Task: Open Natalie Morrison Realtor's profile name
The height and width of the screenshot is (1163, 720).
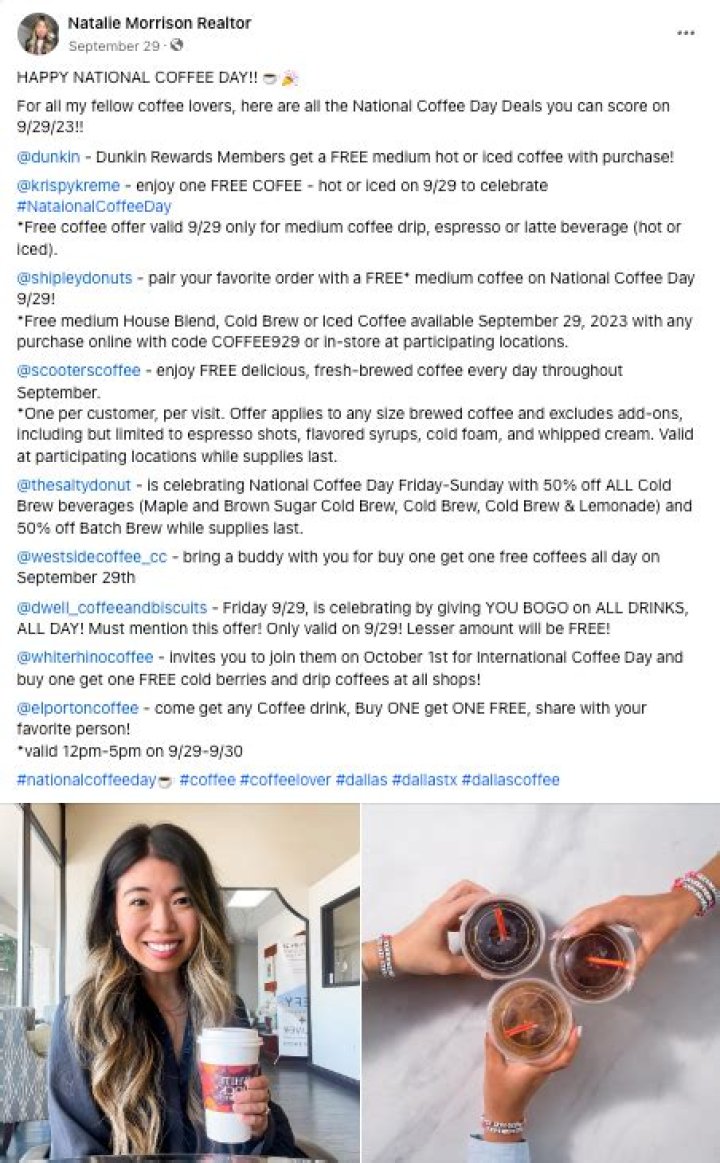Action: (159, 22)
